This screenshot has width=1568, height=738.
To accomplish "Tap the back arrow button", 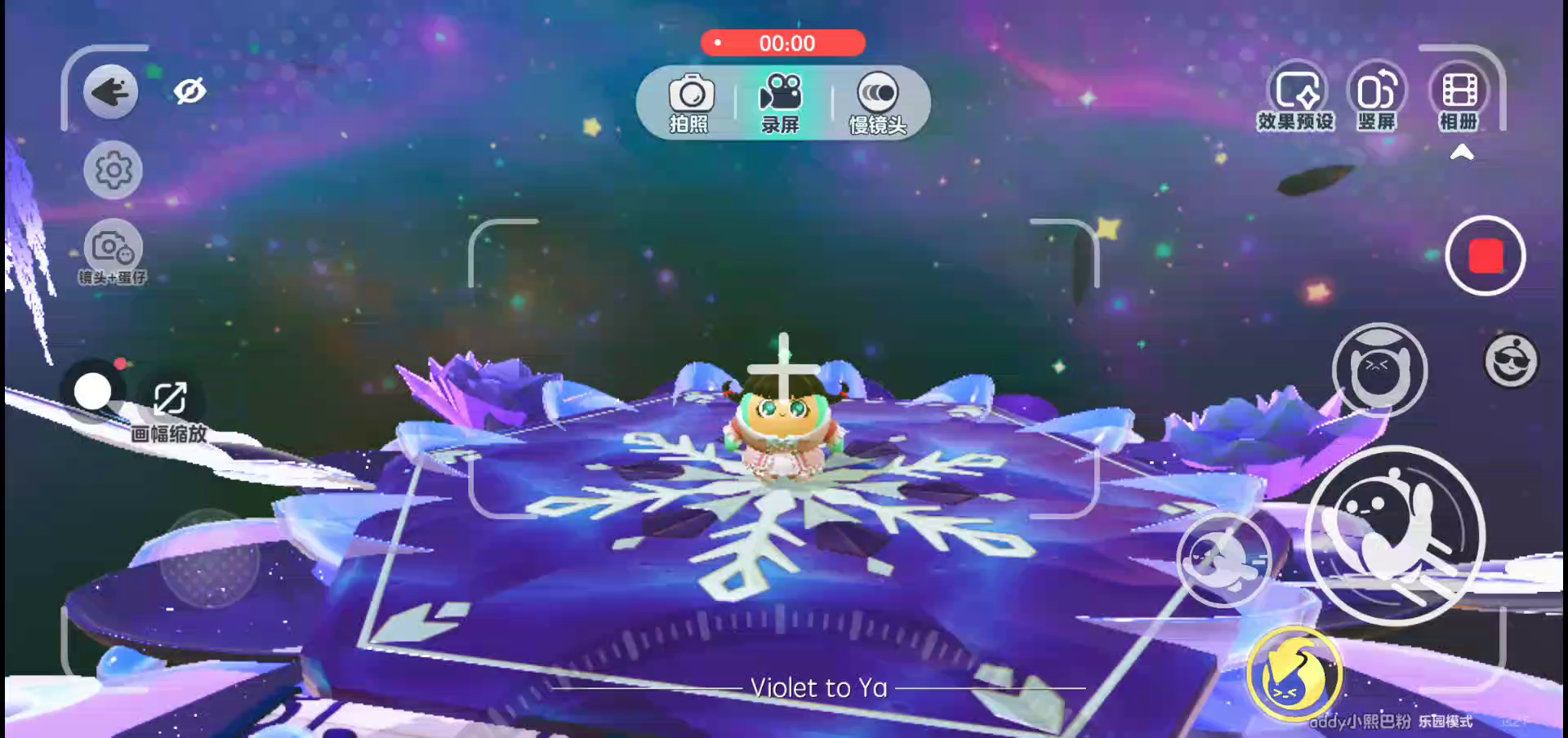I will click(x=110, y=91).
